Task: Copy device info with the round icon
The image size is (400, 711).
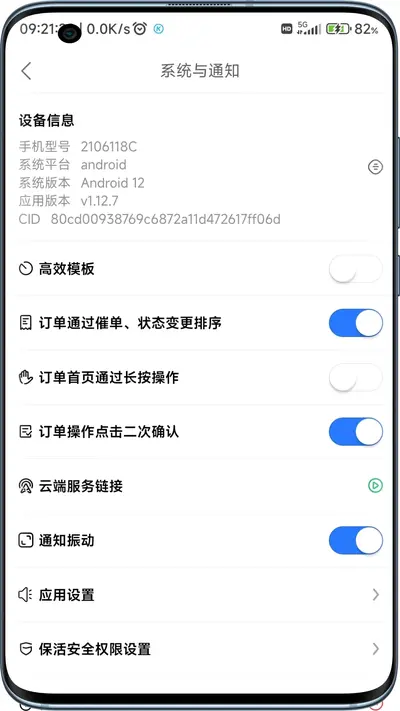Action: (x=375, y=167)
